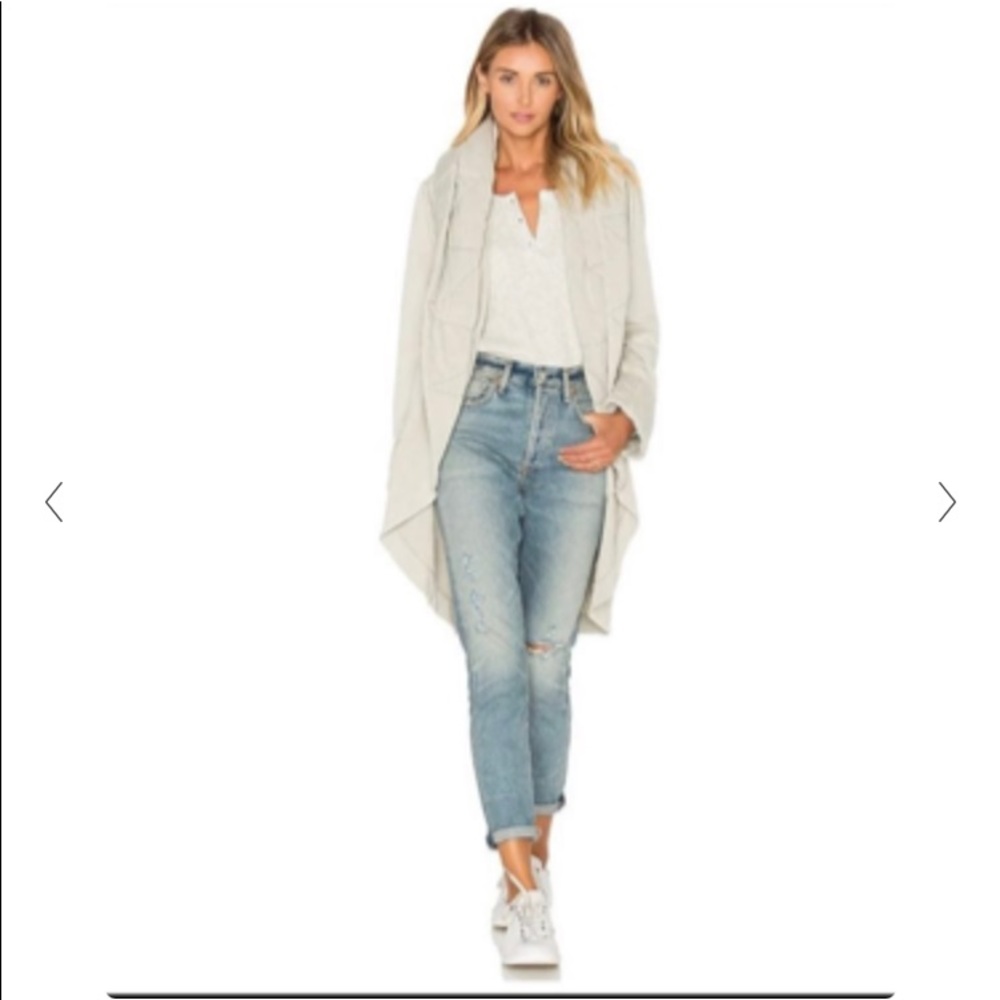
Task: Show the next product photo
Action: [946, 502]
